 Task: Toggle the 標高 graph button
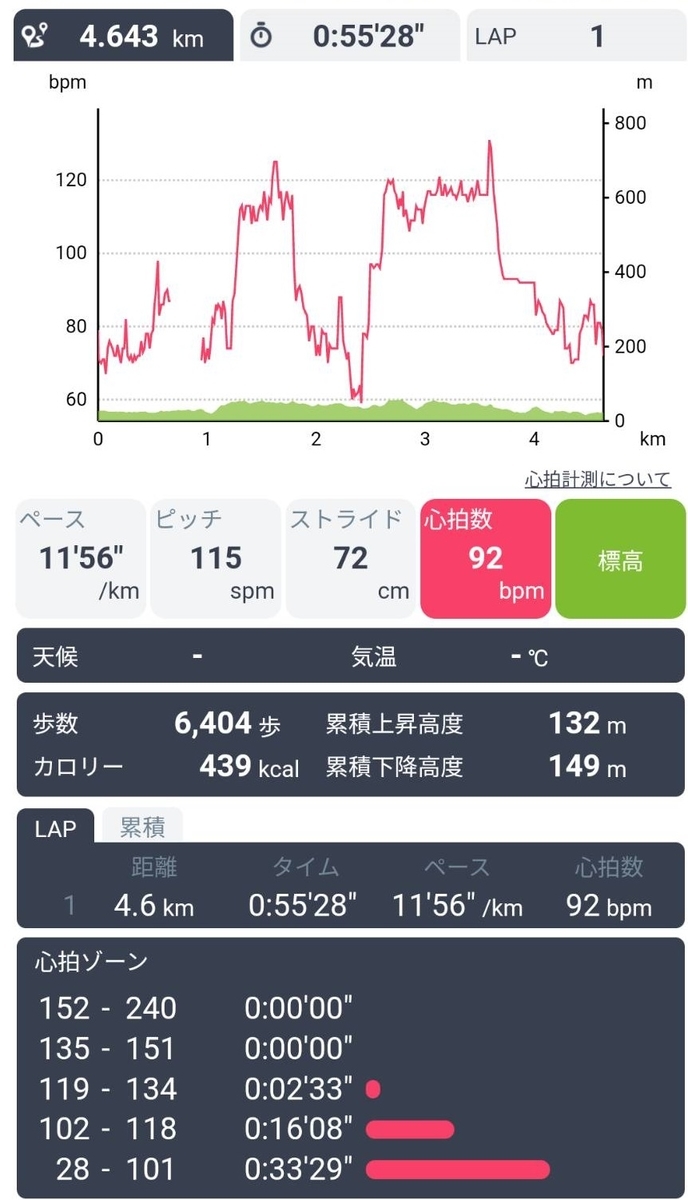[x=620, y=558]
